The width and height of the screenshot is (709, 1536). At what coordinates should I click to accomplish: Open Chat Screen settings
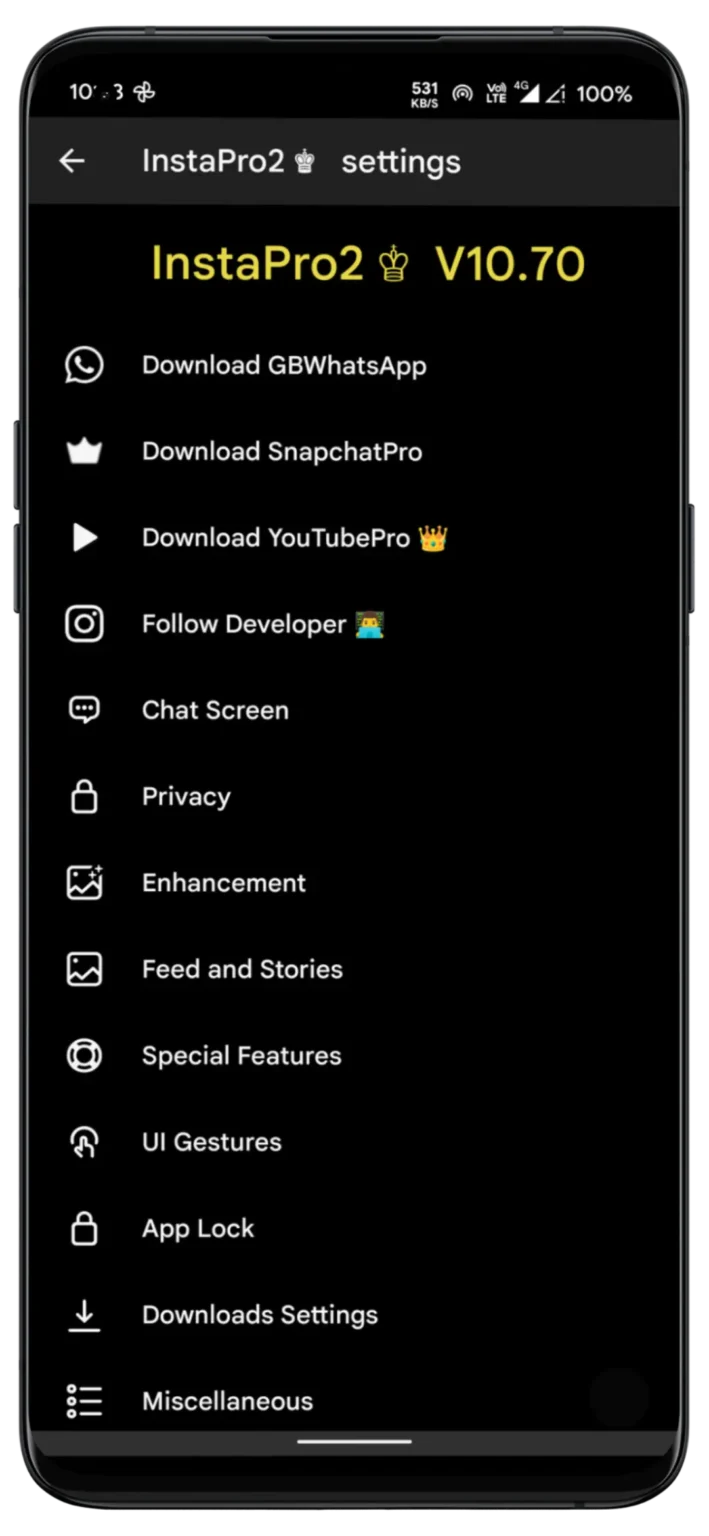[215, 711]
